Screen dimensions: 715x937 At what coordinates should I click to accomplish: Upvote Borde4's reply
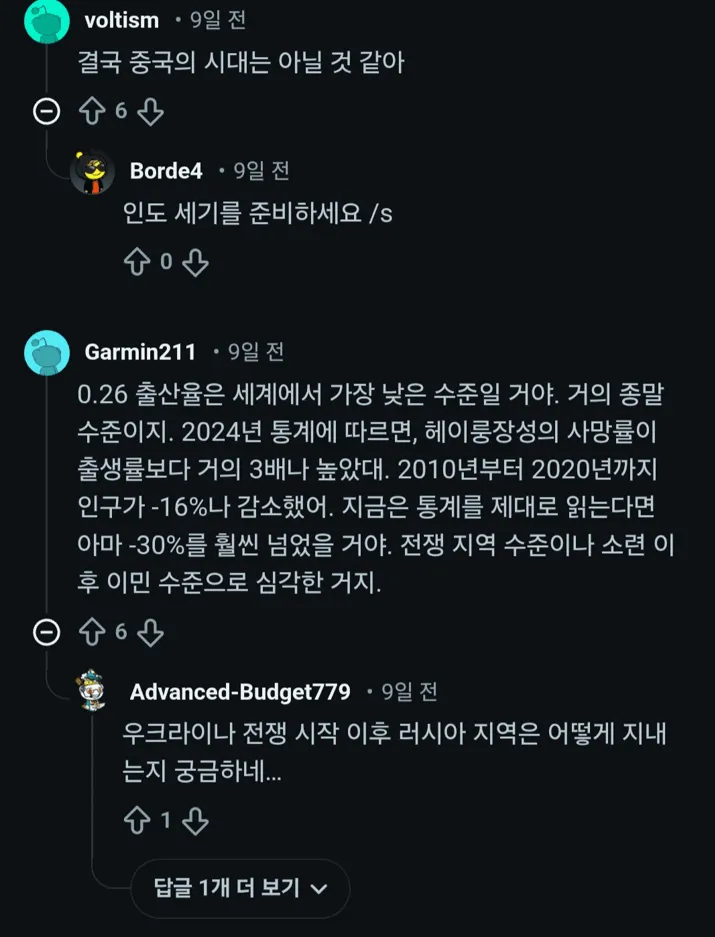tap(136, 262)
